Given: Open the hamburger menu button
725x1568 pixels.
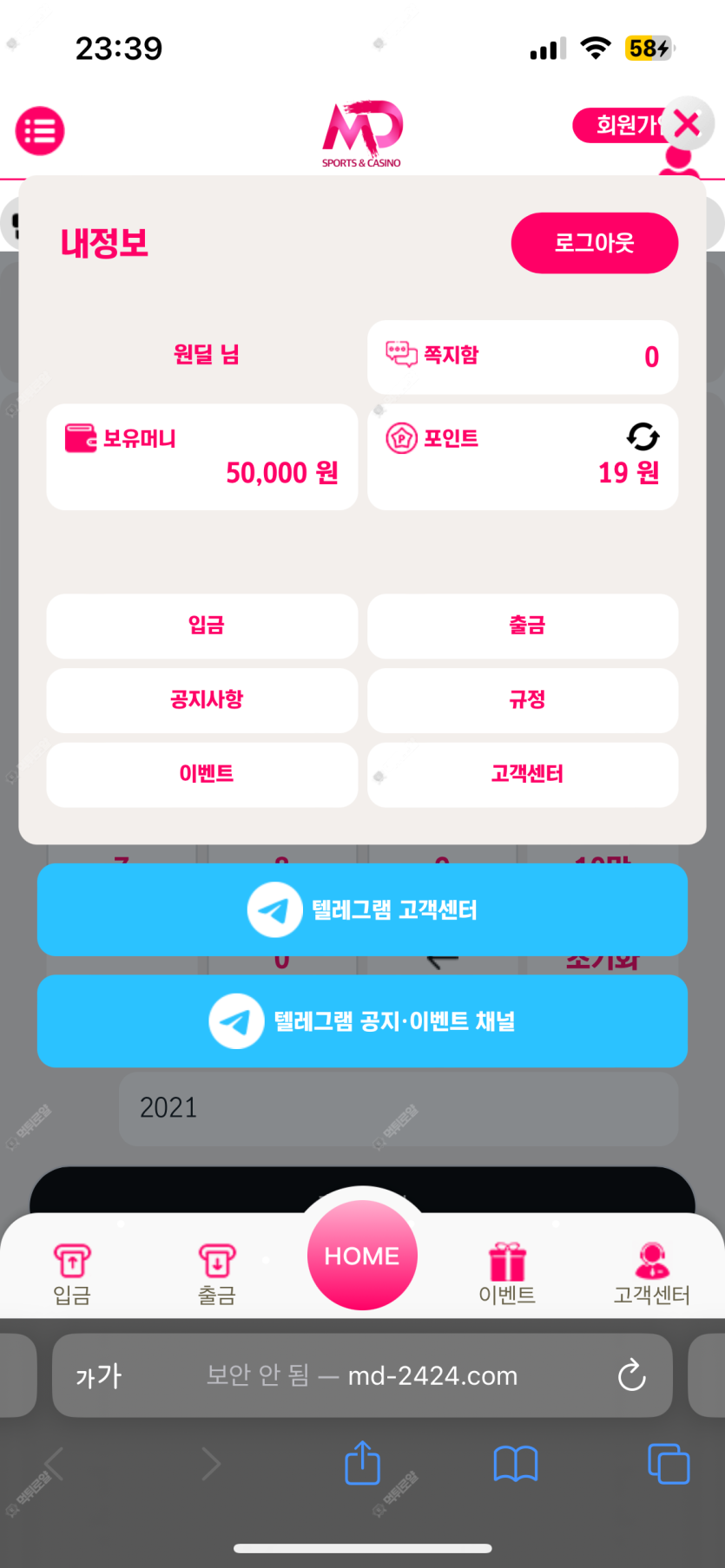Looking at the screenshot, I should point(40,131).
